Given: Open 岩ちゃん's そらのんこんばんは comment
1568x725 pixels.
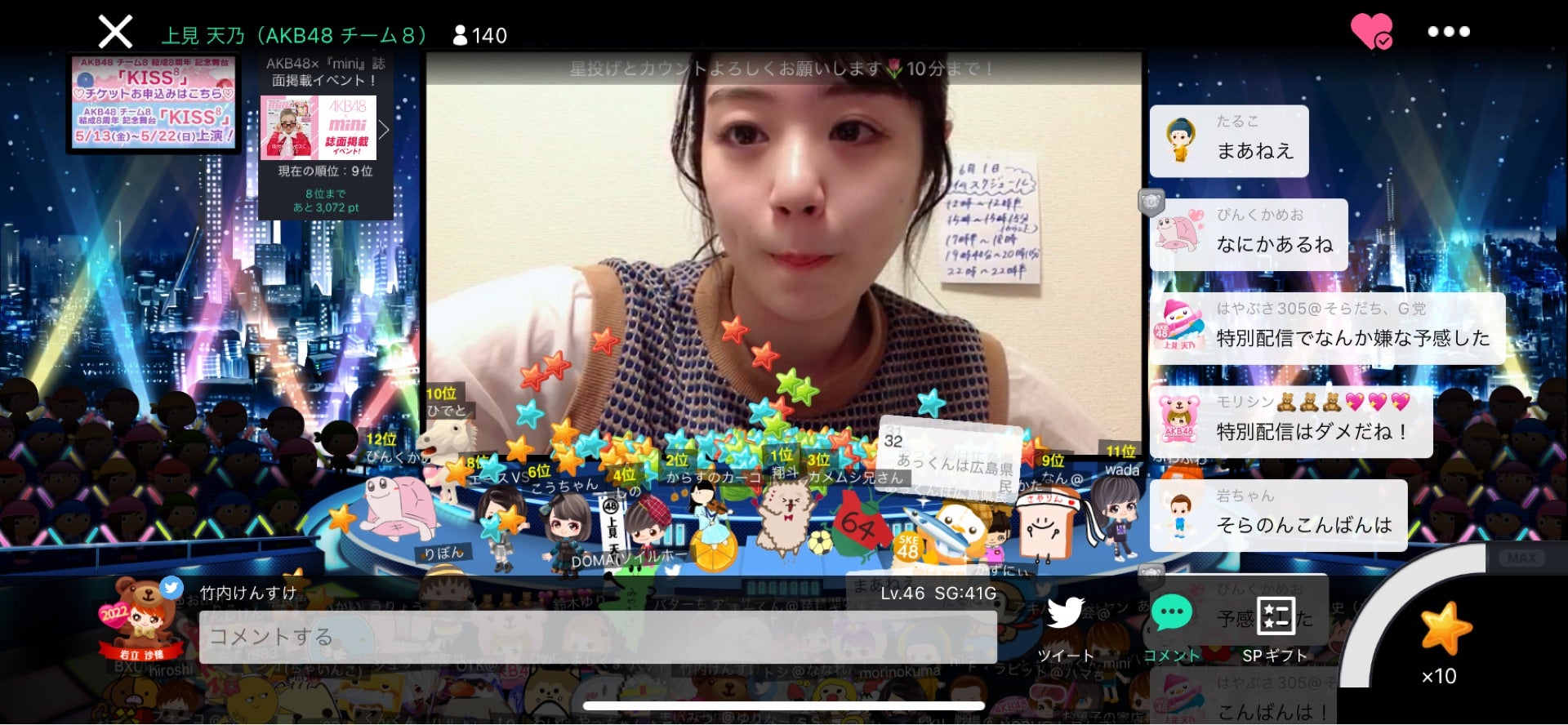Looking at the screenshot, I should [x=1278, y=515].
